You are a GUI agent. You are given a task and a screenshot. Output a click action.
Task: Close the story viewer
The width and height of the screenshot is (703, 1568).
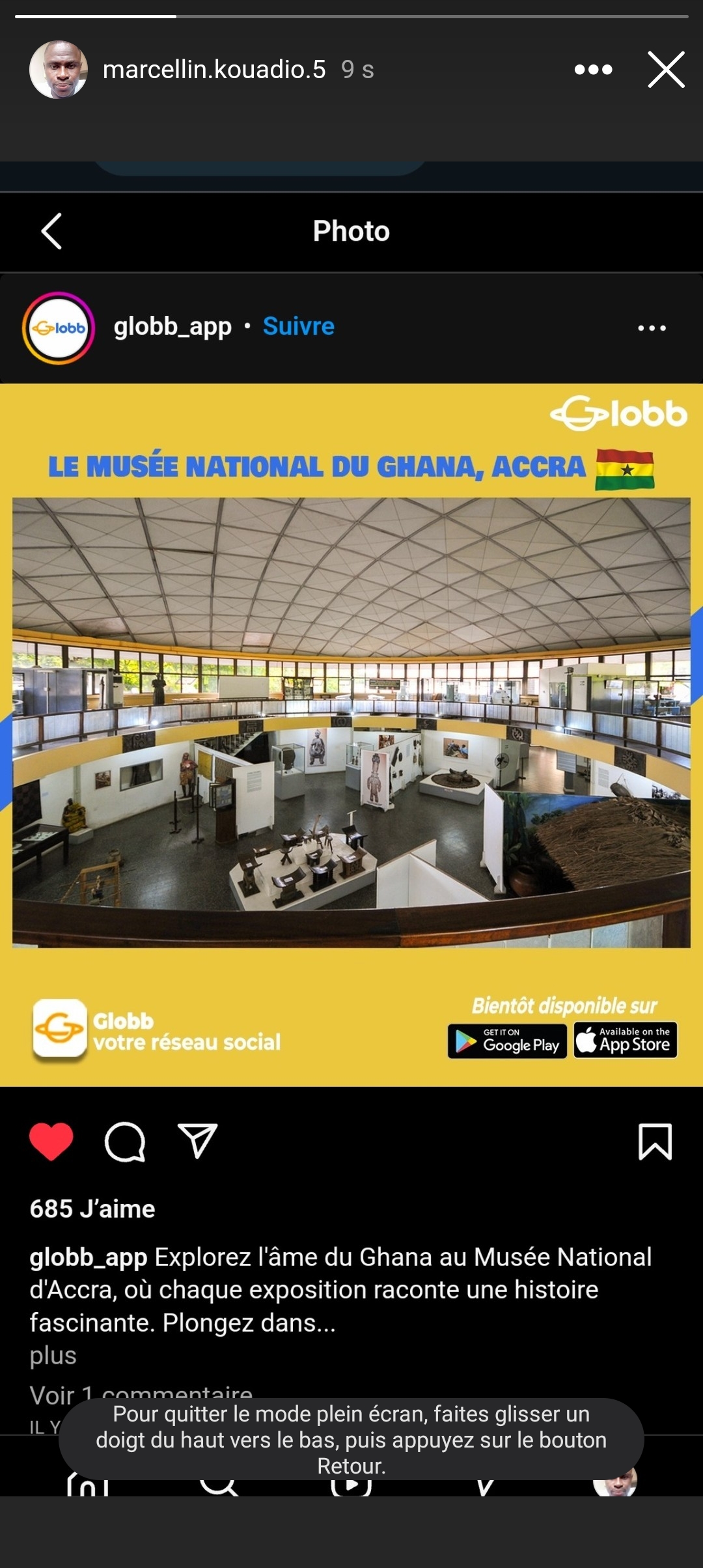pyautogui.click(x=666, y=70)
